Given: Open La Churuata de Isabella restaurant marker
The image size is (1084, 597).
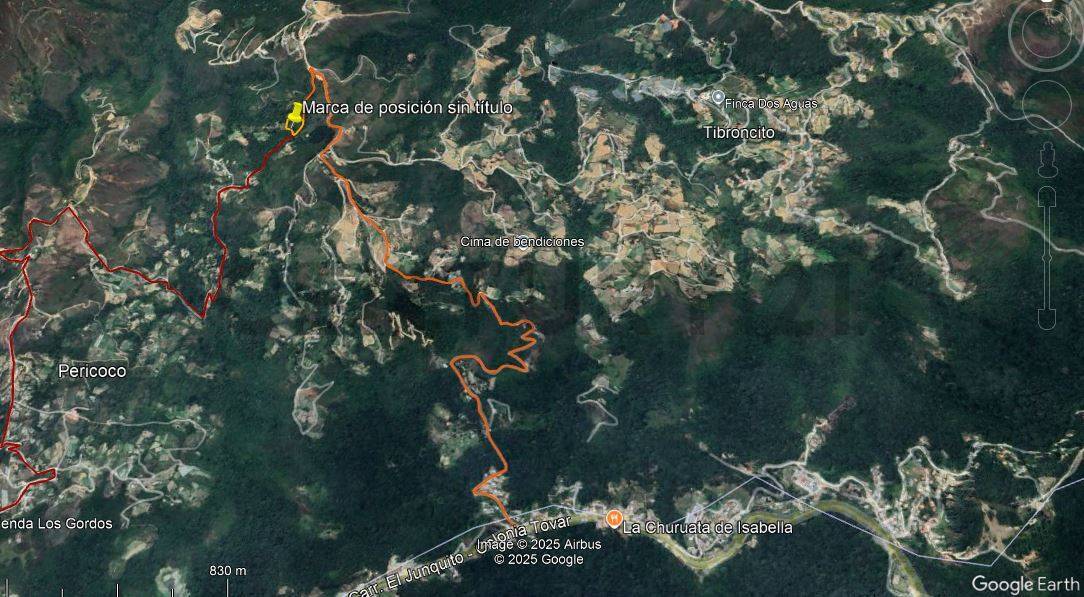Looking at the screenshot, I should coord(614,518).
